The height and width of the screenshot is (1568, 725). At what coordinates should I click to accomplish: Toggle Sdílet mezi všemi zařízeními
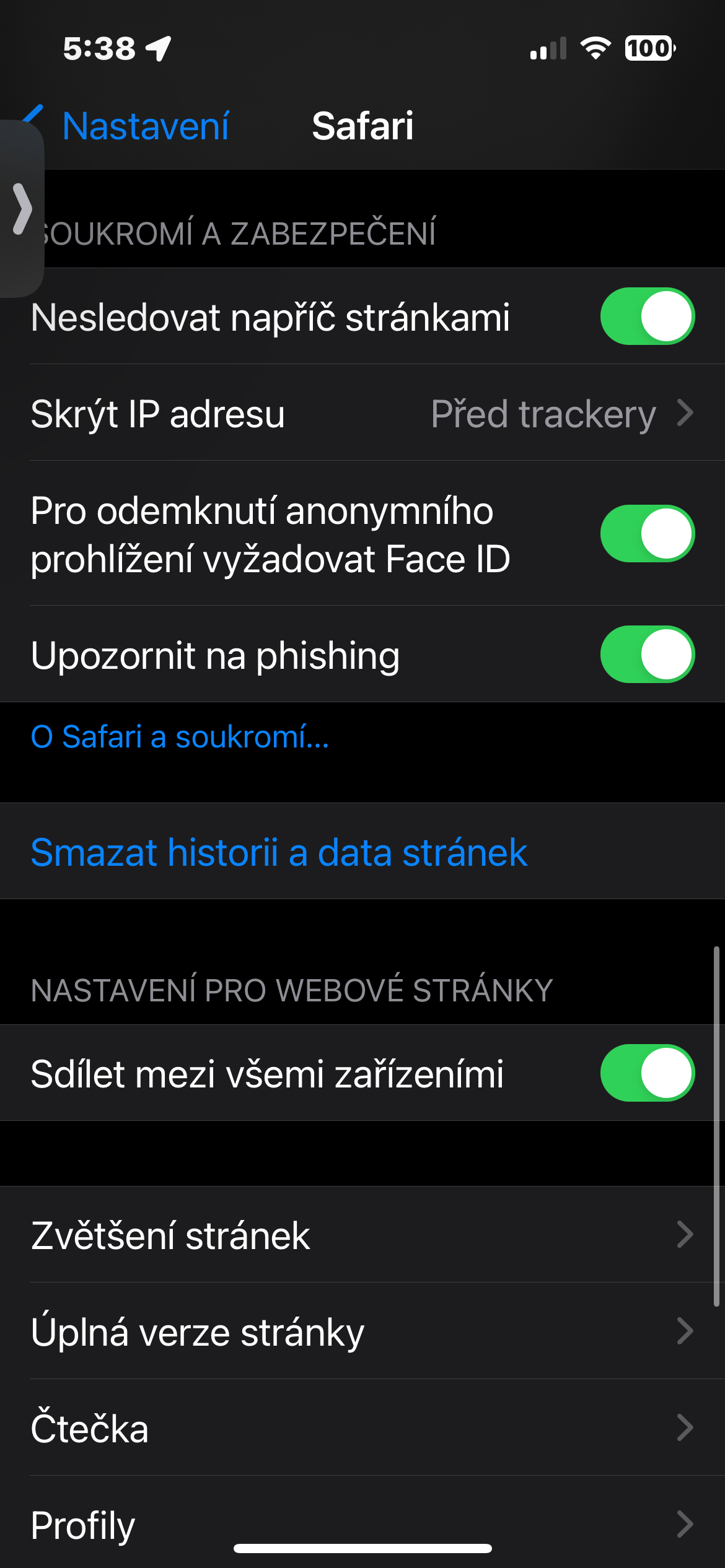(x=647, y=1073)
